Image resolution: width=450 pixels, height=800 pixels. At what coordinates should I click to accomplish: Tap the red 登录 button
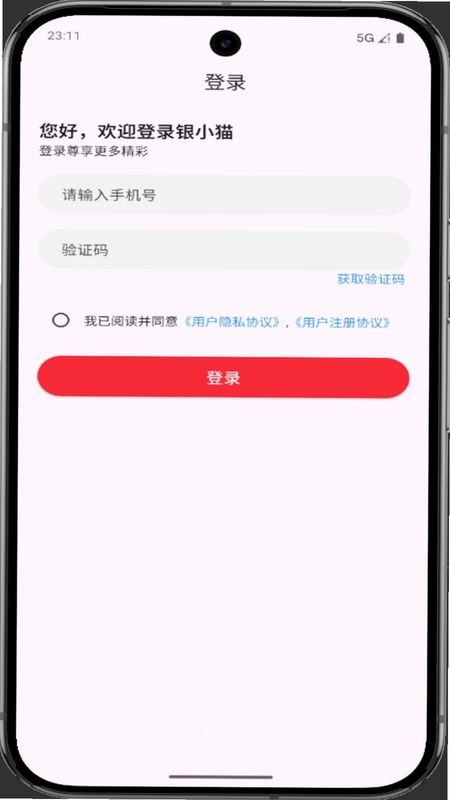[x=223, y=378]
